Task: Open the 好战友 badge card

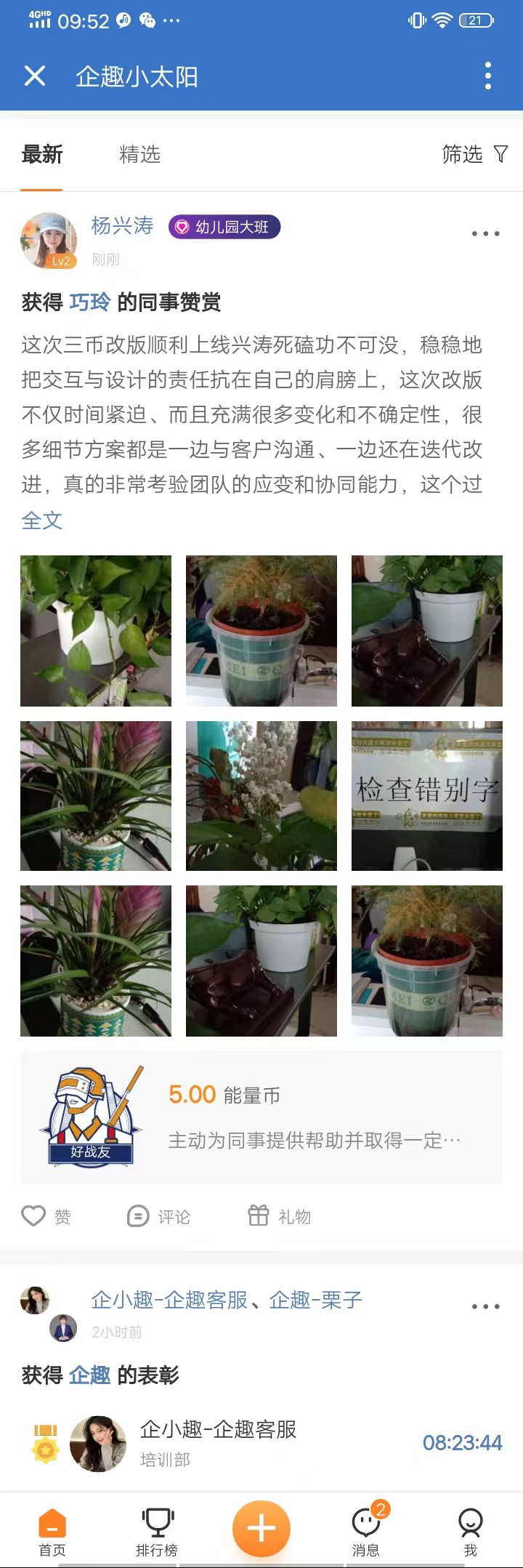Action: 261,1117
